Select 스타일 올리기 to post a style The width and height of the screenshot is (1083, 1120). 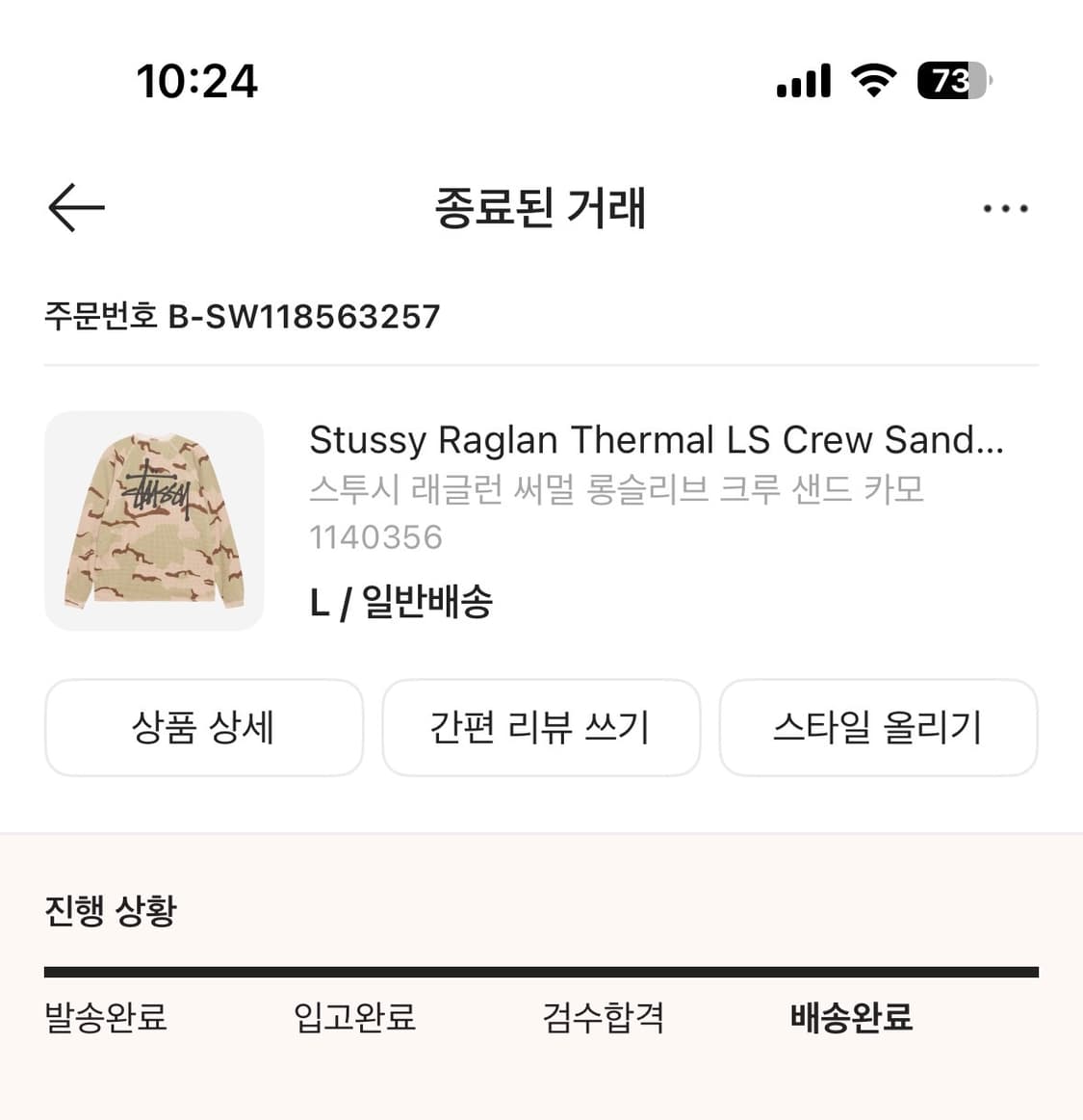879,728
